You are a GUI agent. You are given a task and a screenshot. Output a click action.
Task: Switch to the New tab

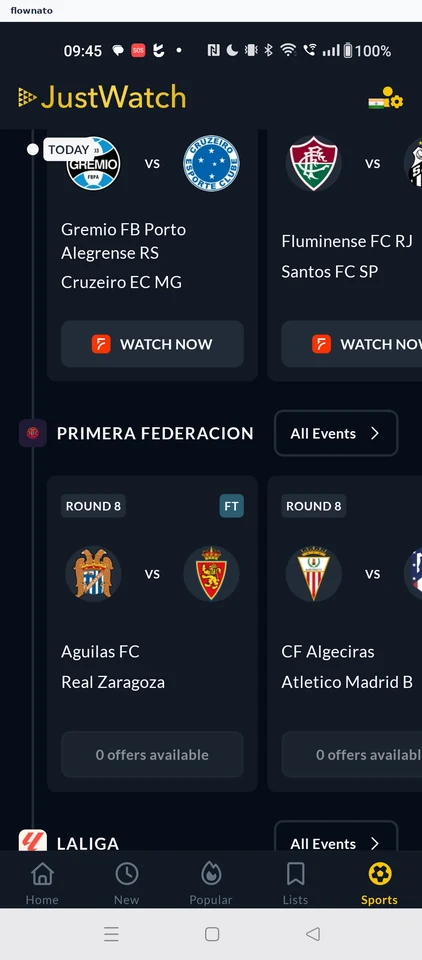click(x=127, y=883)
